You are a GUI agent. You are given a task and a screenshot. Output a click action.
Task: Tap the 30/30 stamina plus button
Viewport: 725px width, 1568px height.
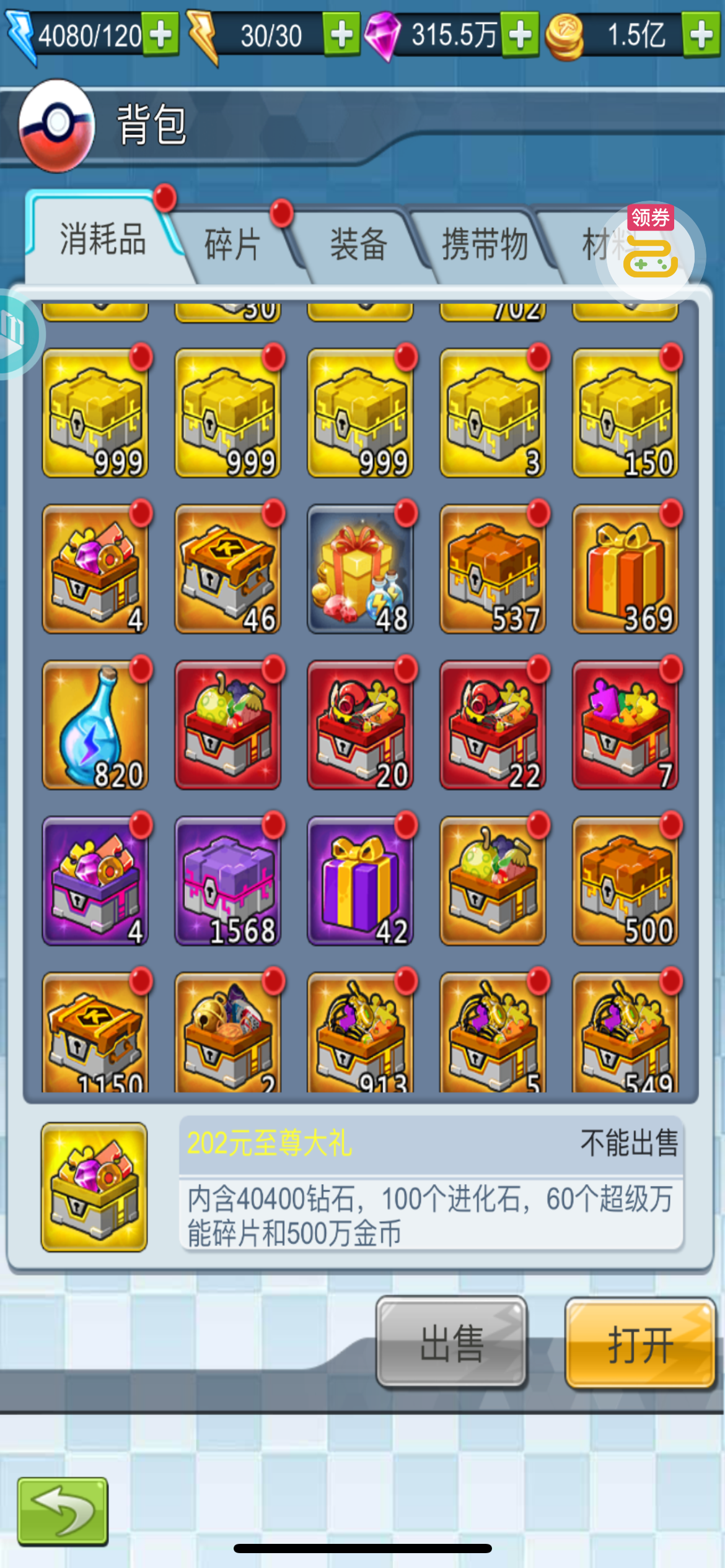click(x=341, y=35)
